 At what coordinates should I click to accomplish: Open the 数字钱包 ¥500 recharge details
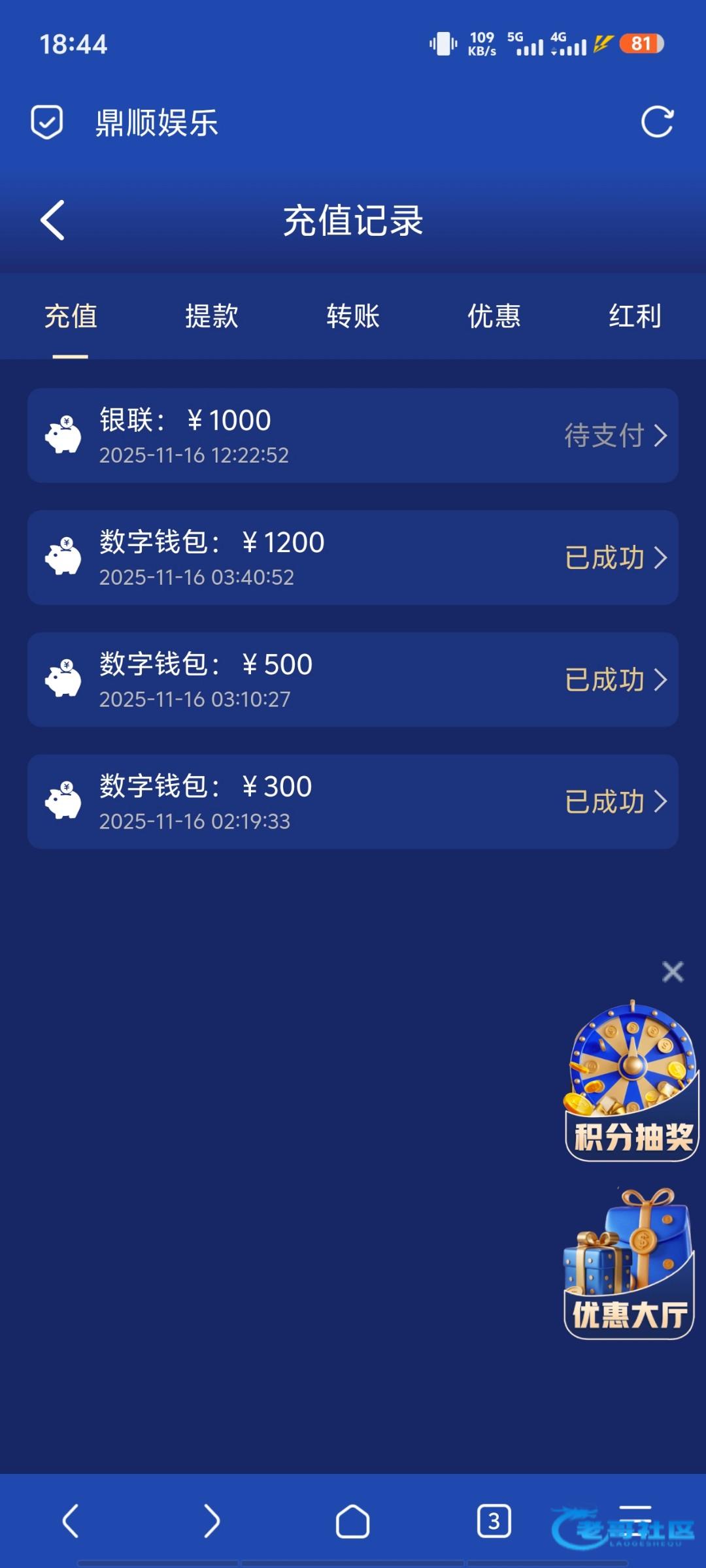(x=353, y=680)
